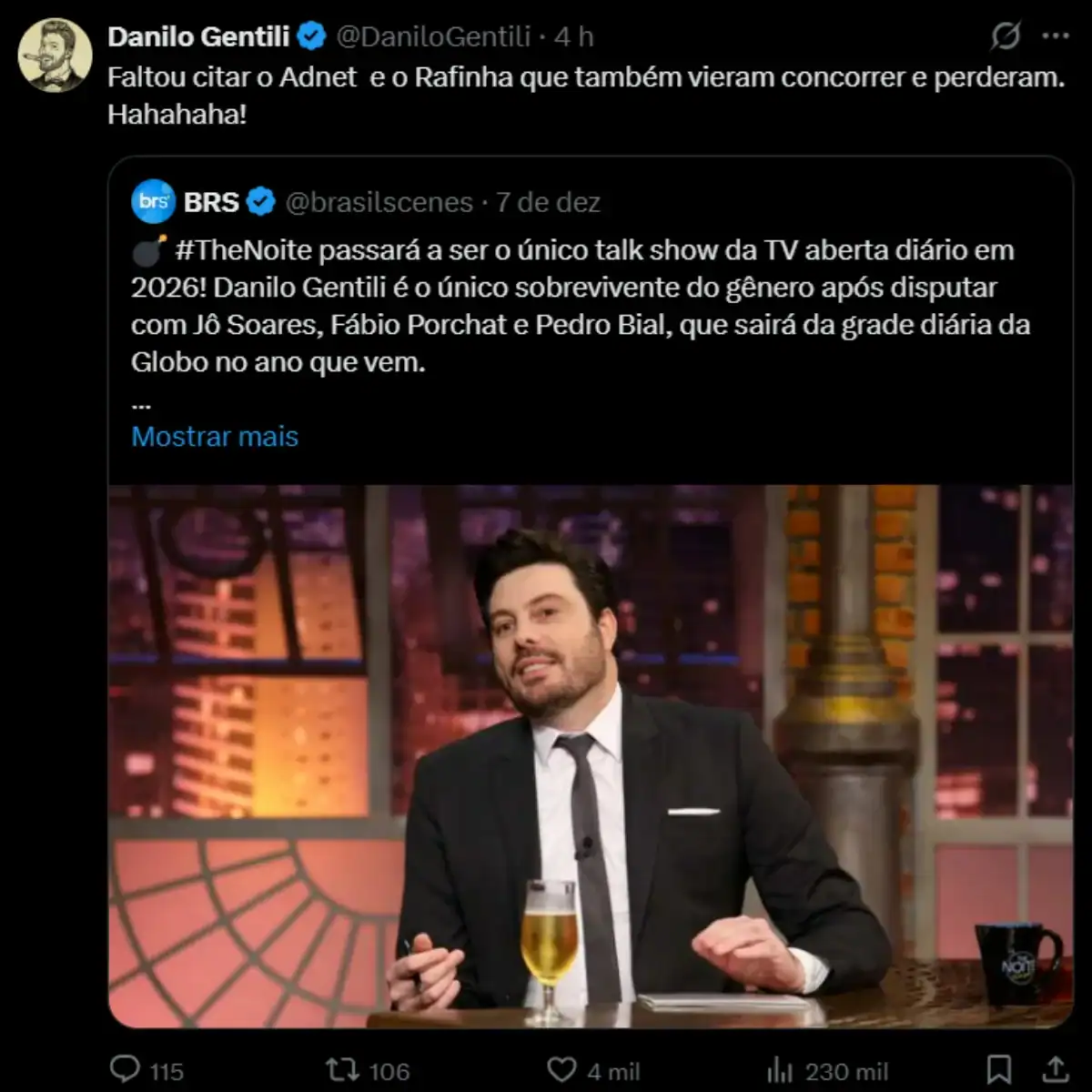1092x1092 pixels.
Task: Open the BRS account name
Action: pyautogui.click(x=211, y=202)
